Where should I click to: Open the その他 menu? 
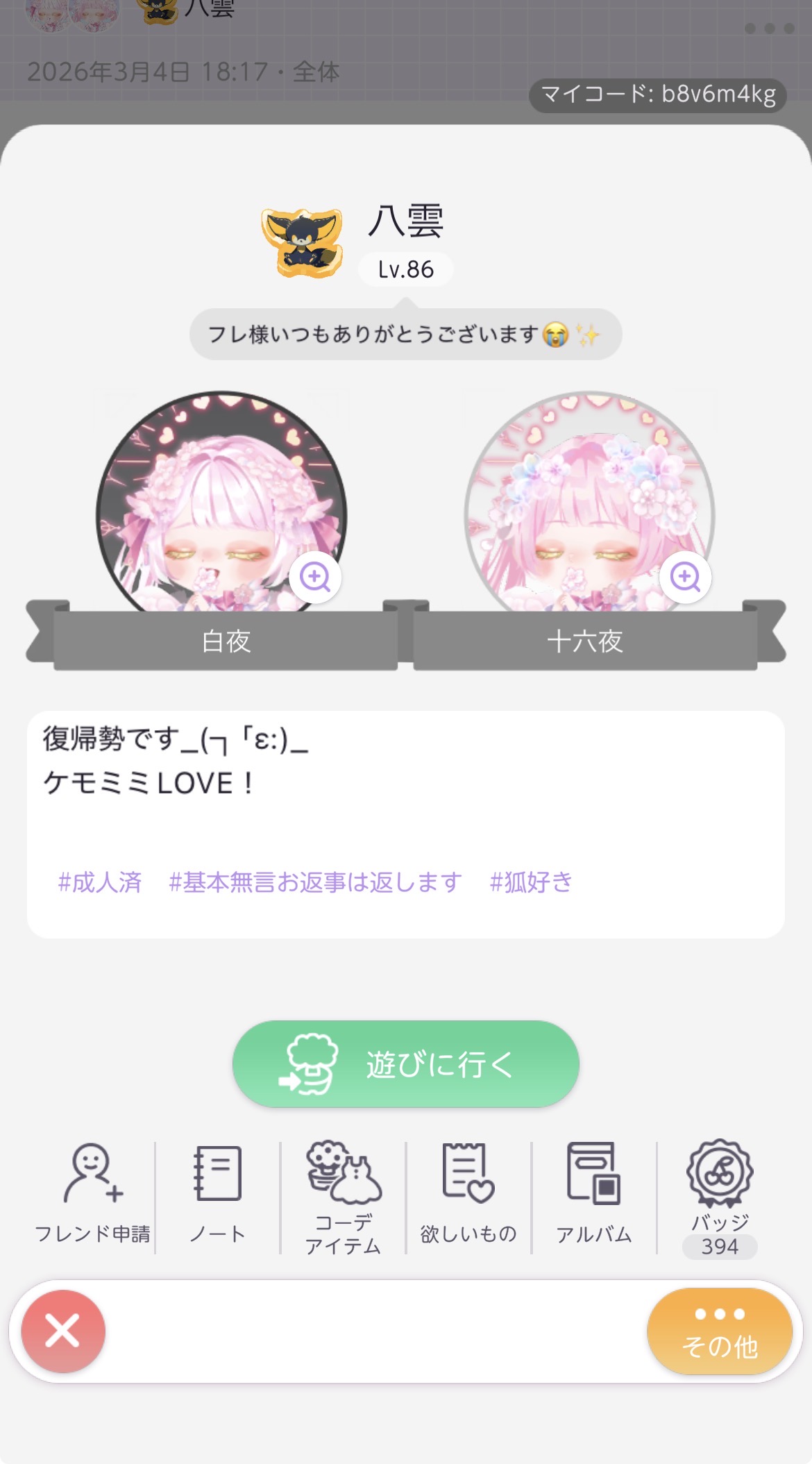[720, 1331]
